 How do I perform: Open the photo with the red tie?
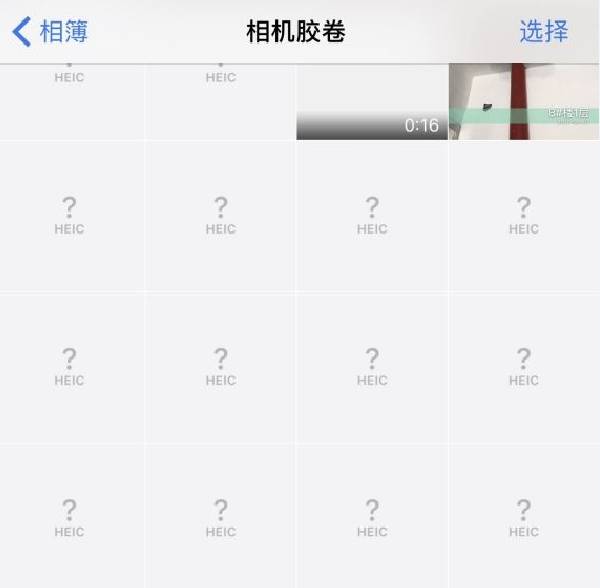pos(524,102)
